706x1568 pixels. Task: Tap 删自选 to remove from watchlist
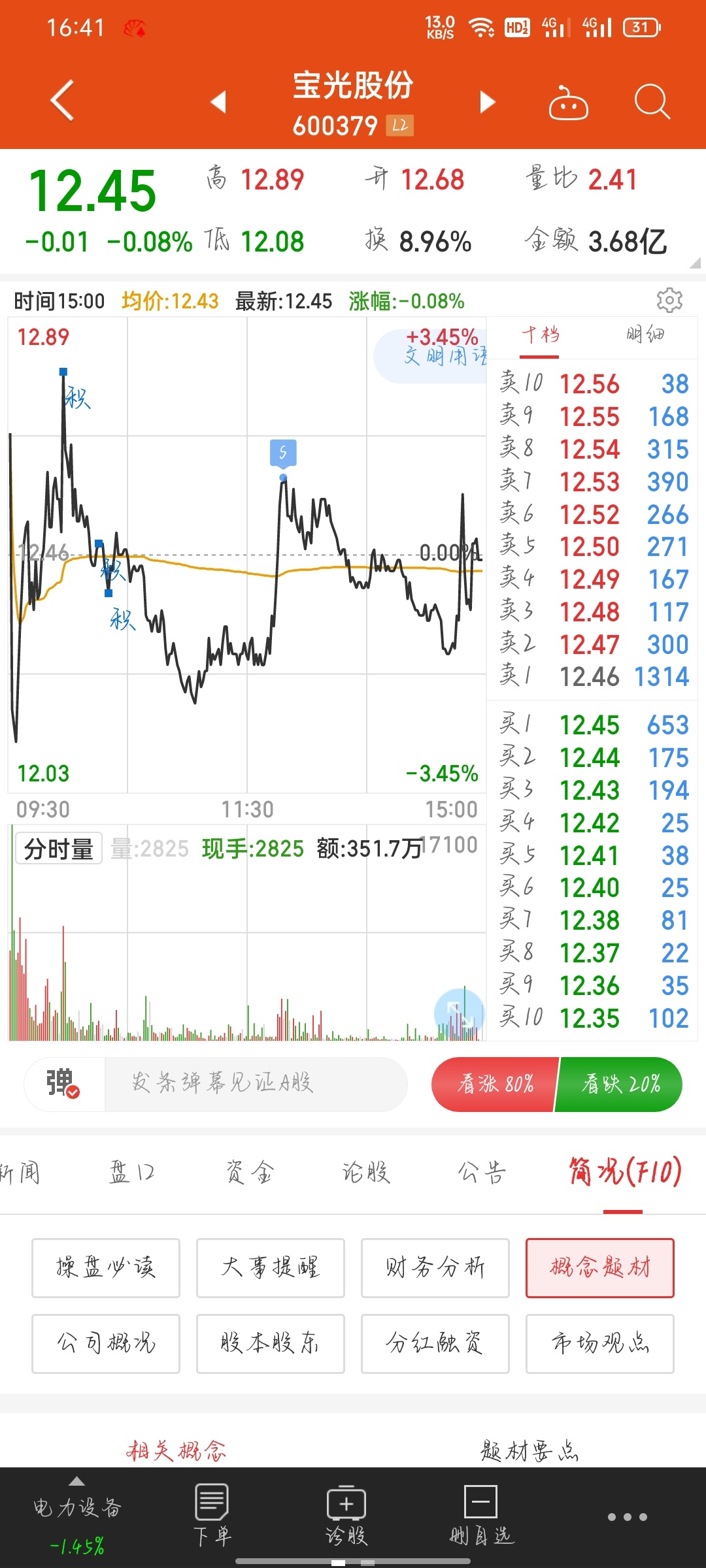point(482,1516)
